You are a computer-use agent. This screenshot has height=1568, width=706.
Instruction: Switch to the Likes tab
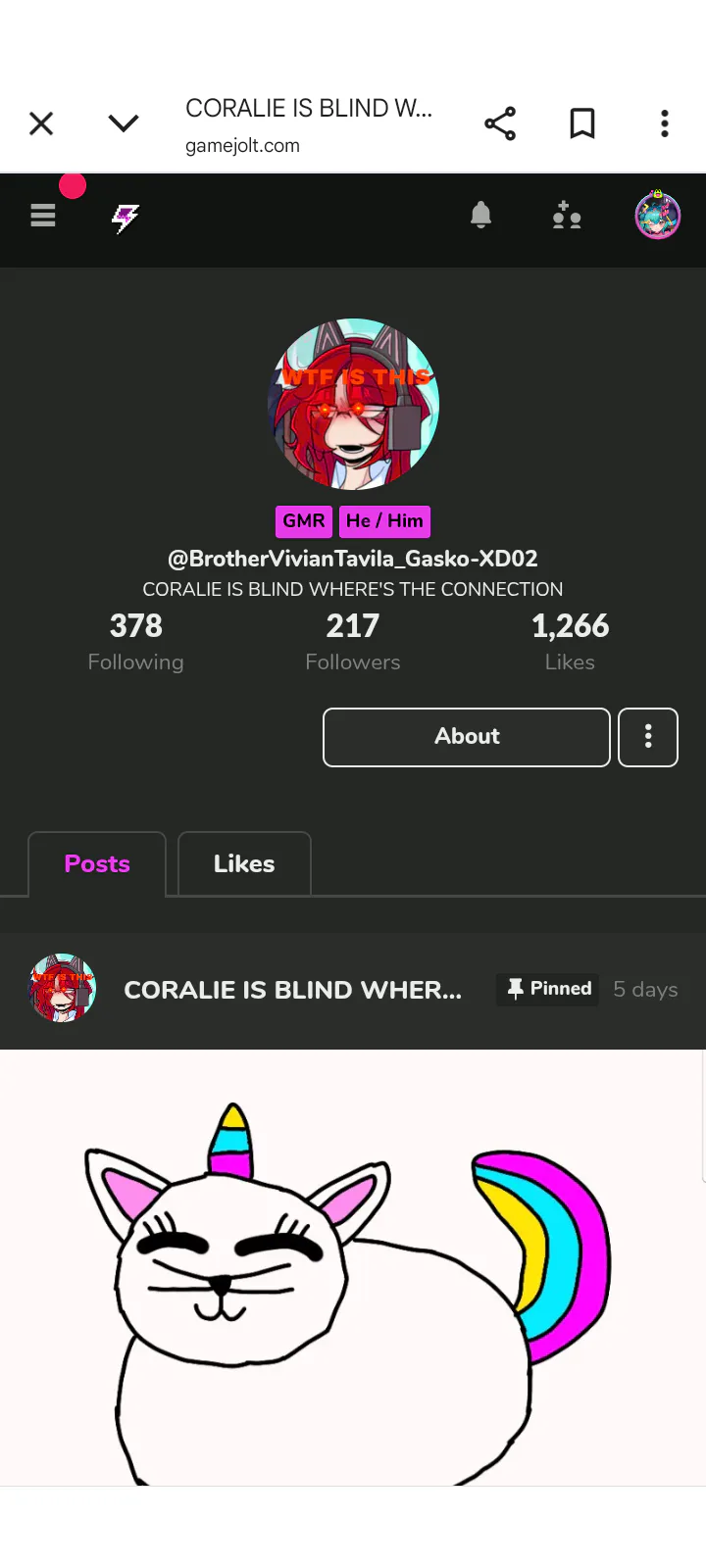(244, 863)
